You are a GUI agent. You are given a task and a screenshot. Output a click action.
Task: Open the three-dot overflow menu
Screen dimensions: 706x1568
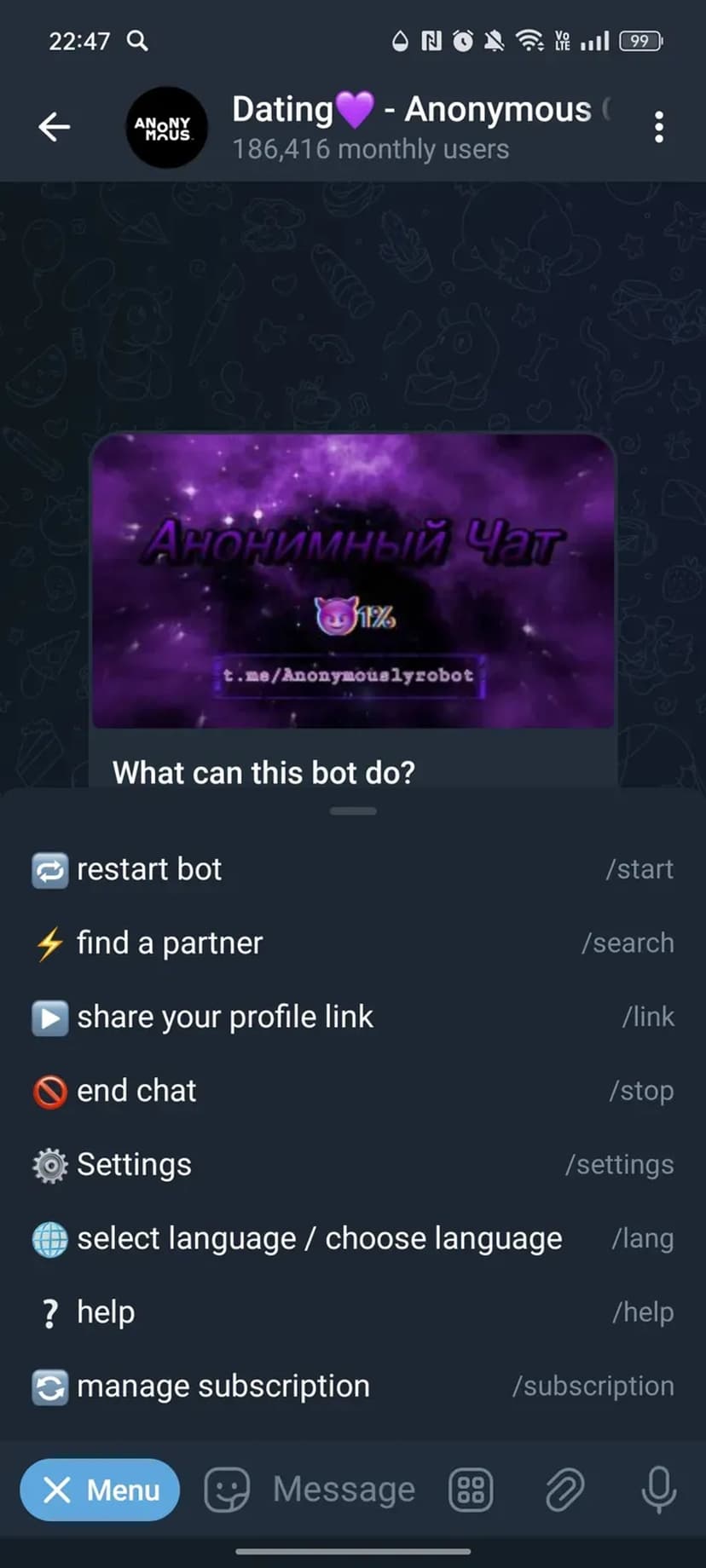[x=658, y=127]
